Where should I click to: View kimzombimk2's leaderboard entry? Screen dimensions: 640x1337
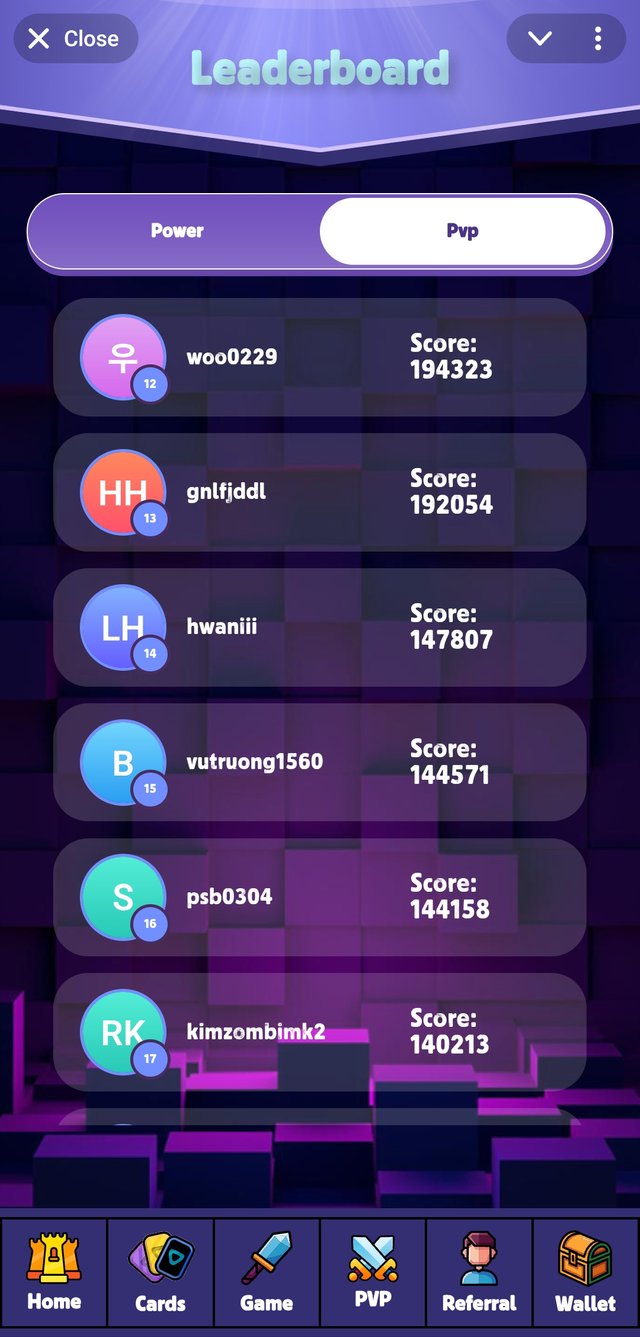[x=319, y=1032]
